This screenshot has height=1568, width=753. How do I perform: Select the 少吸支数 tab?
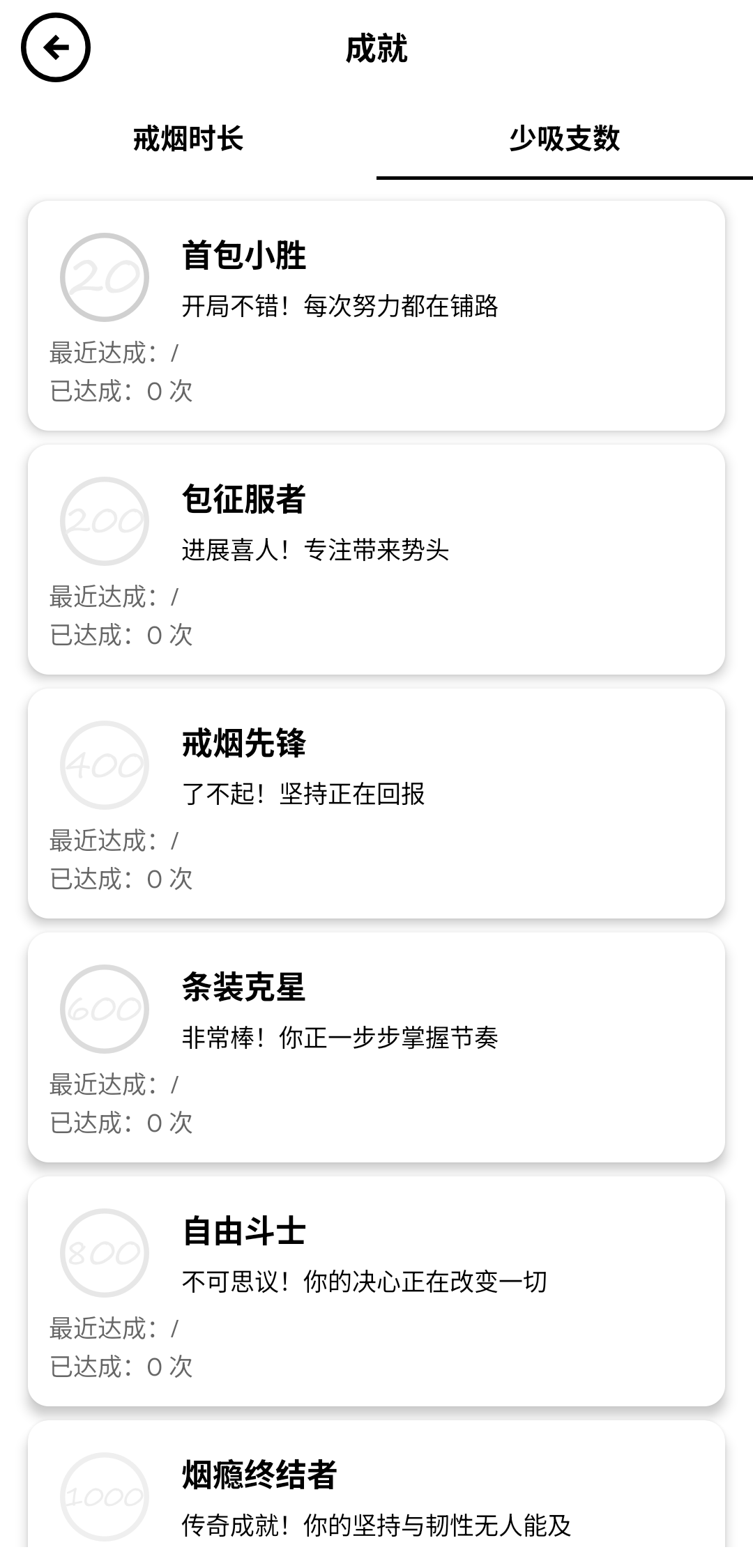pos(565,139)
